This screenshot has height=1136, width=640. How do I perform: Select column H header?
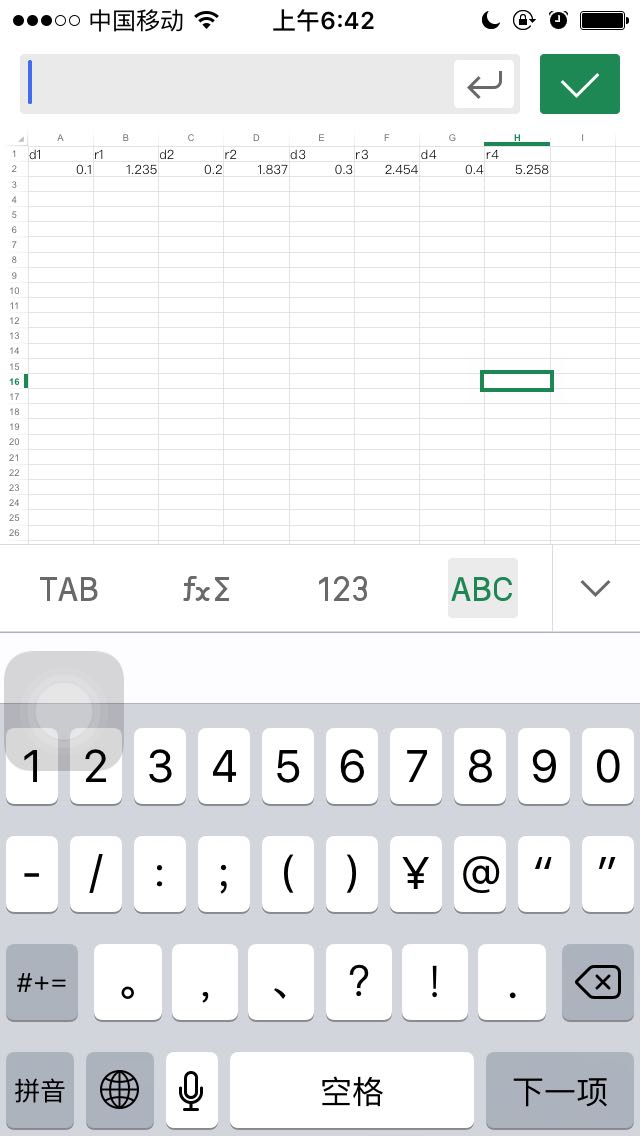click(x=517, y=137)
